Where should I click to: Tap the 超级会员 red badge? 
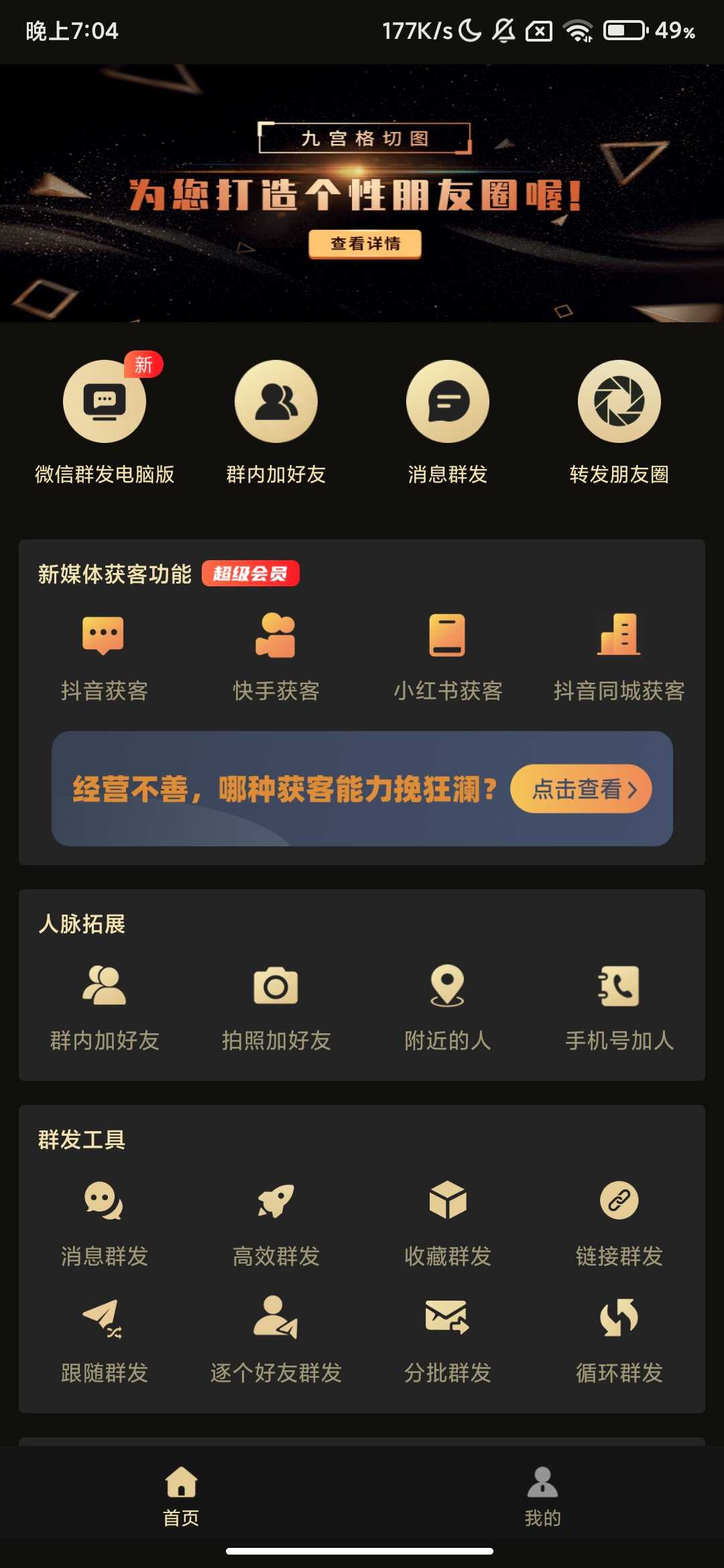coord(251,574)
